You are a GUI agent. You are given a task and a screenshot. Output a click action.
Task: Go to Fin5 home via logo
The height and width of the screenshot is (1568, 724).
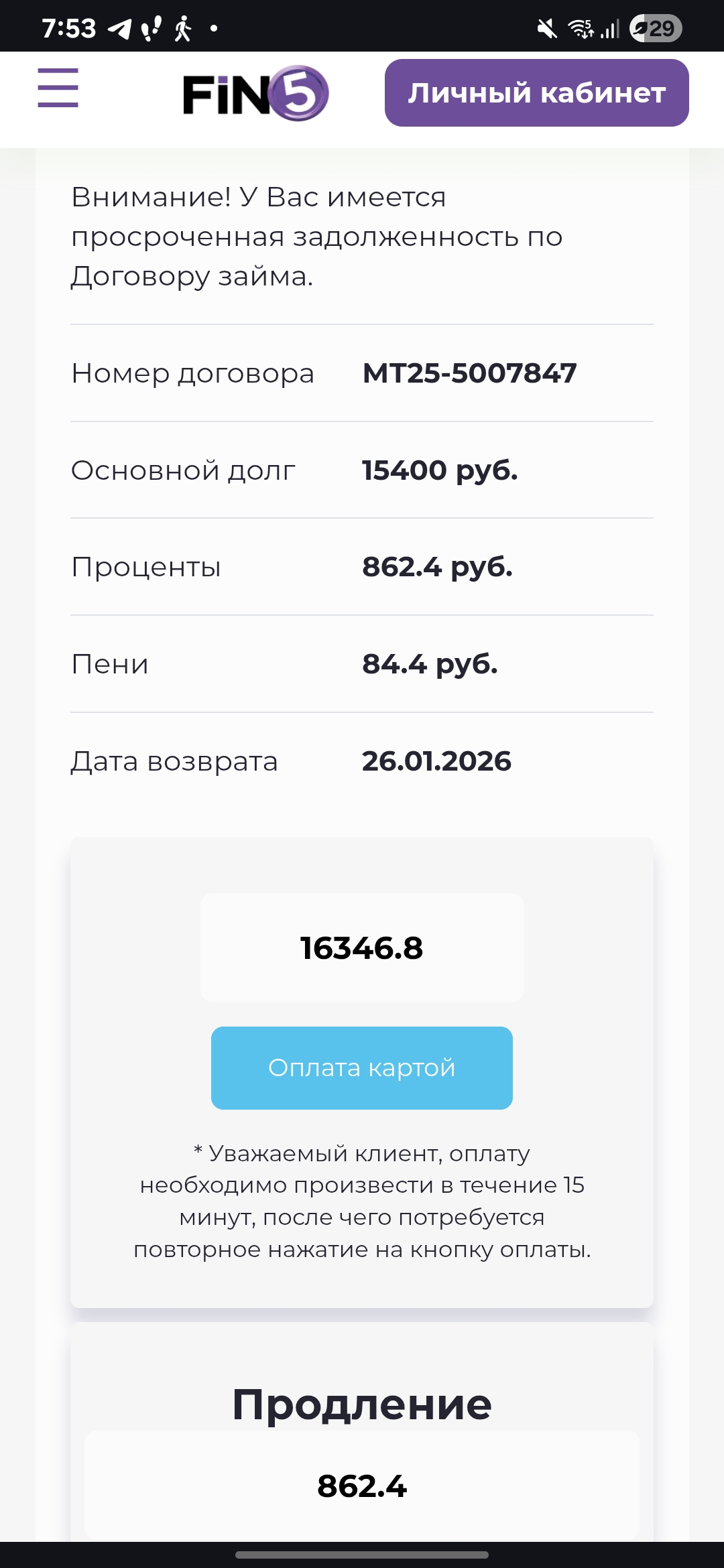coord(255,94)
